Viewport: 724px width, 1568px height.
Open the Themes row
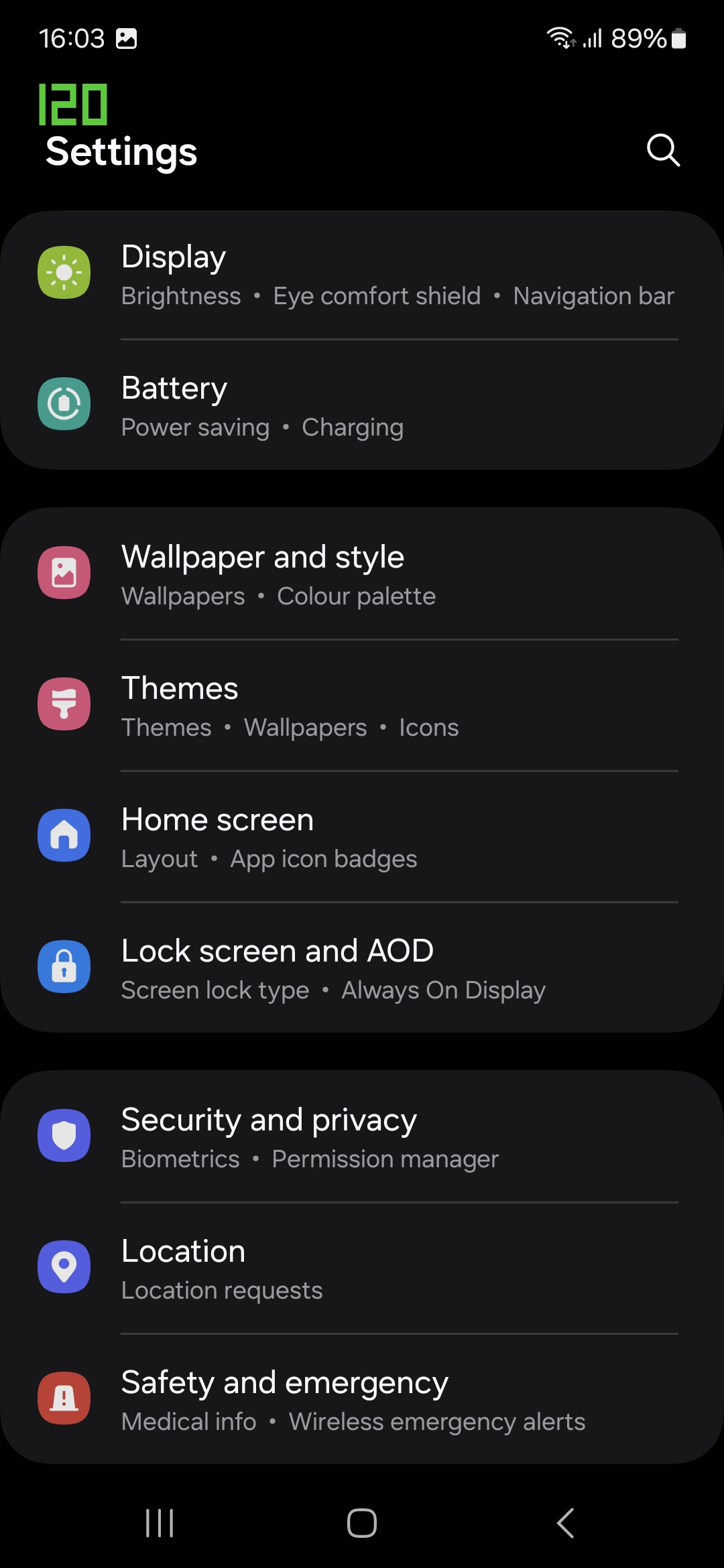tap(362, 706)
